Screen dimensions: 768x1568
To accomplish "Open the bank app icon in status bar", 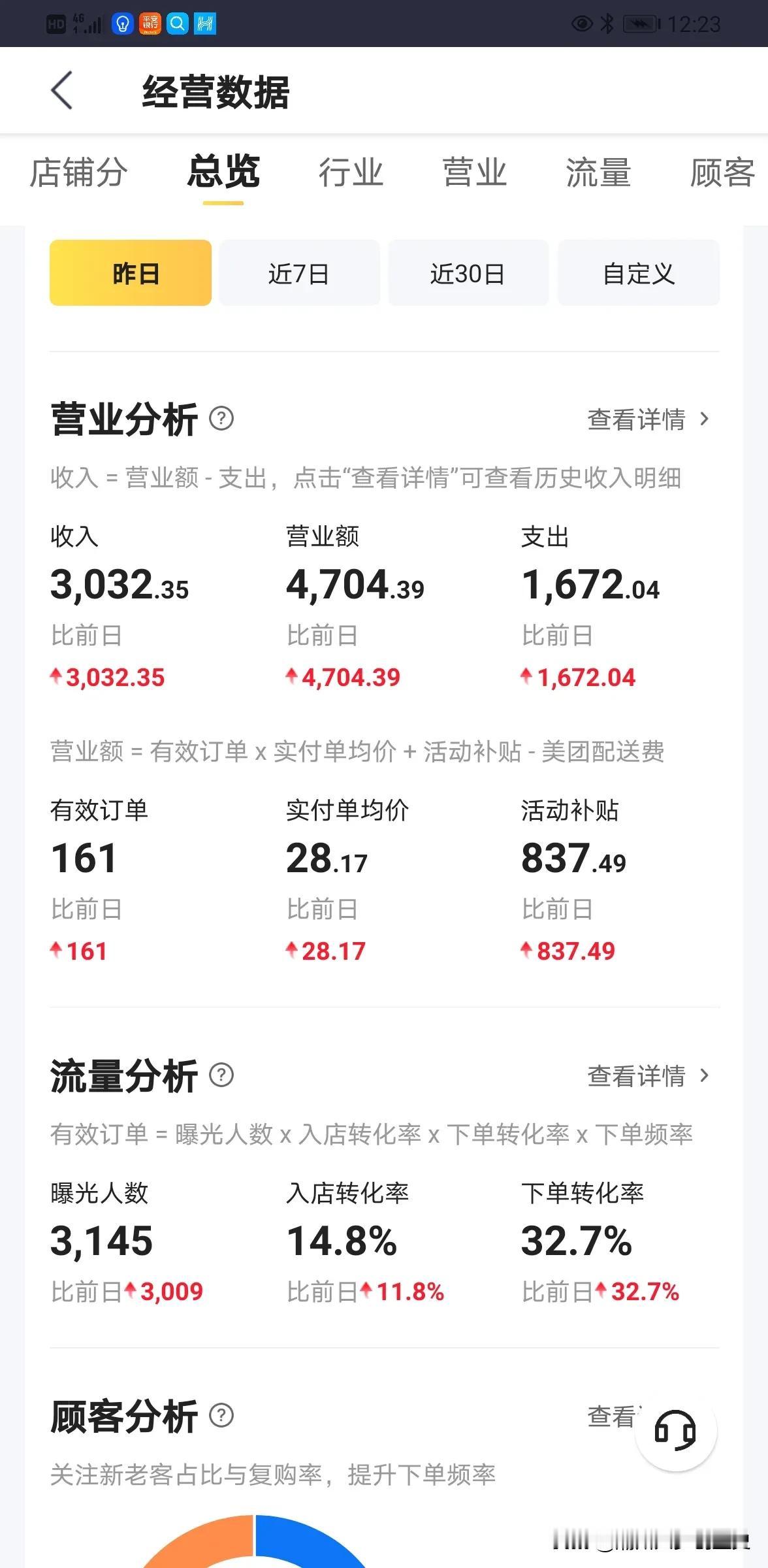I will tap(149, 24).
